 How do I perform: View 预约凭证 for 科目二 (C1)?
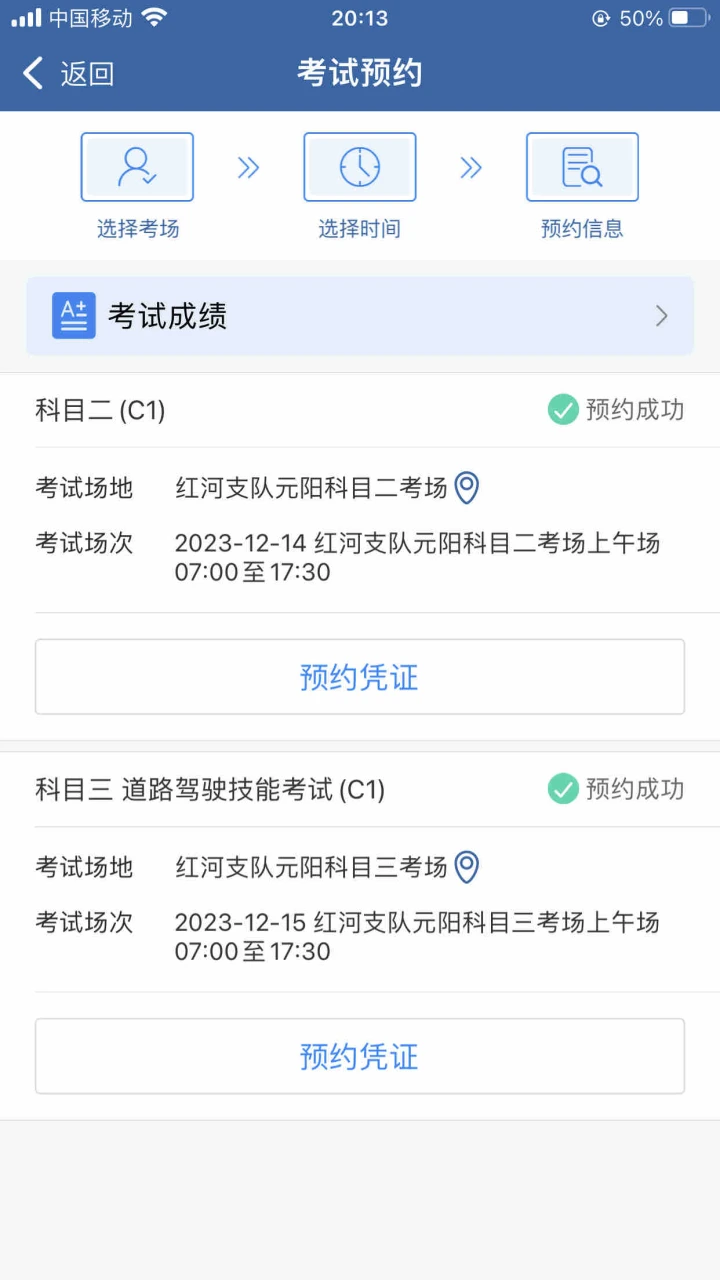pyautogui.click(x=360, y=677)
